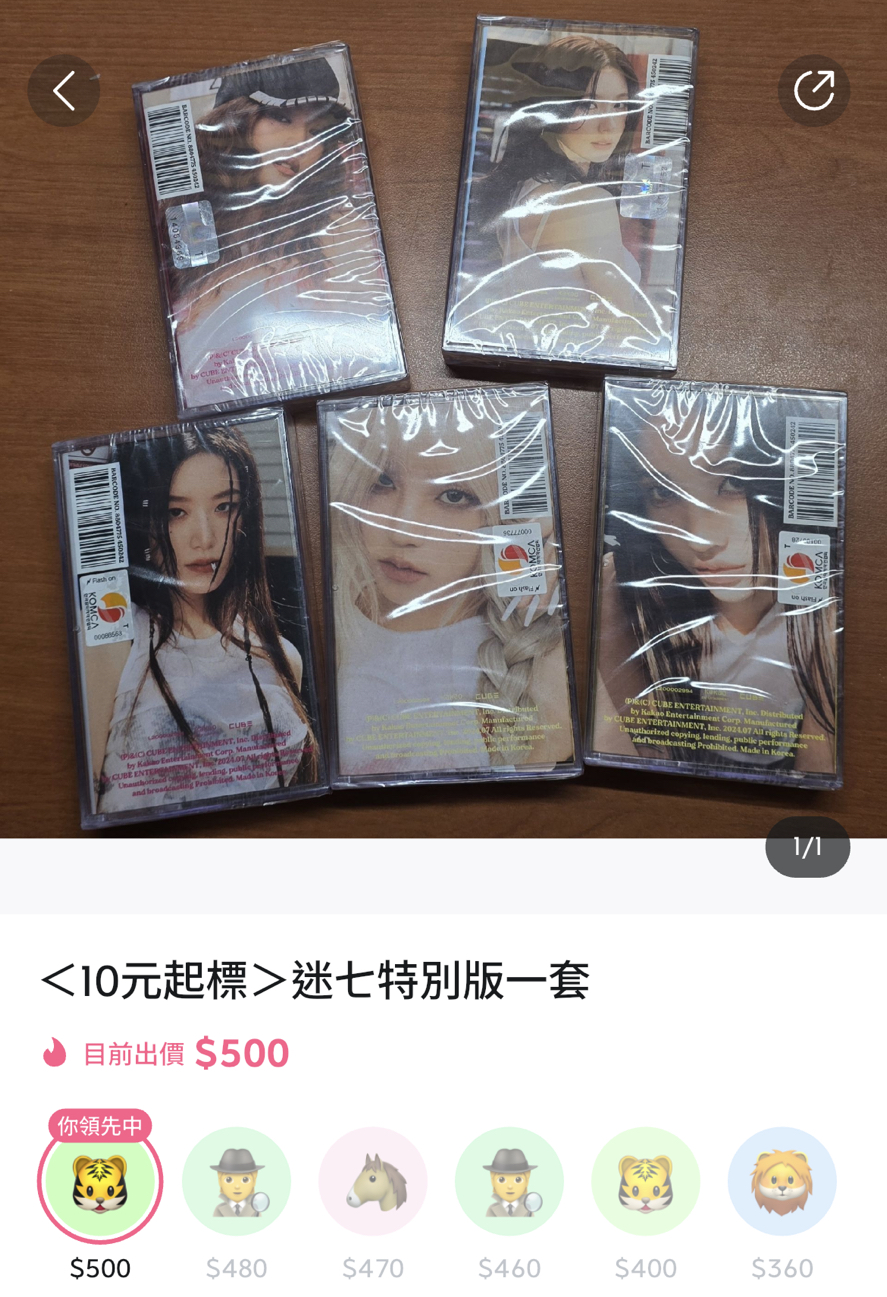This screenshot has width=887, height=1297.
Task: Select the $500 bid label below tiger
Action: 100,1268
